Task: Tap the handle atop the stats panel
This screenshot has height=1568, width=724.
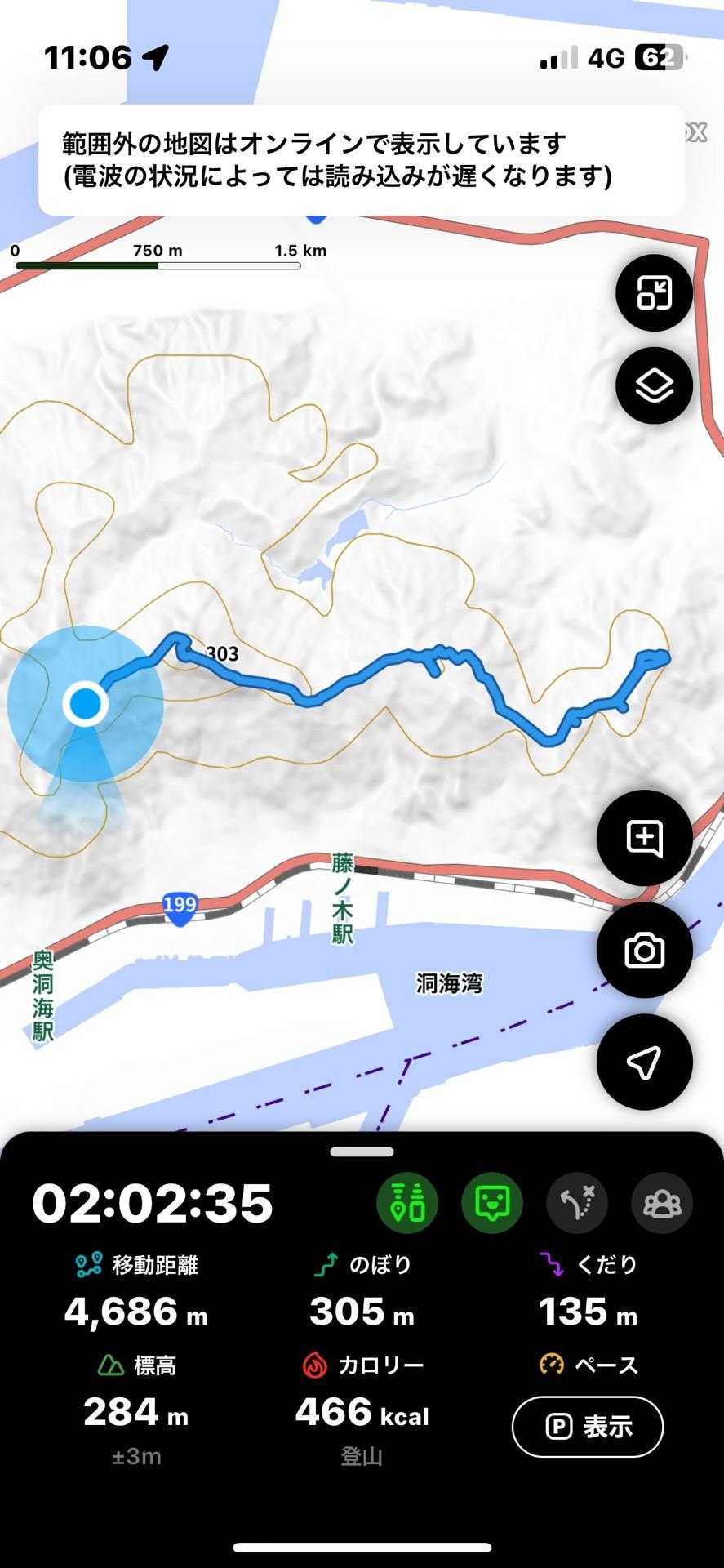Action: (x=362, y=1151)
